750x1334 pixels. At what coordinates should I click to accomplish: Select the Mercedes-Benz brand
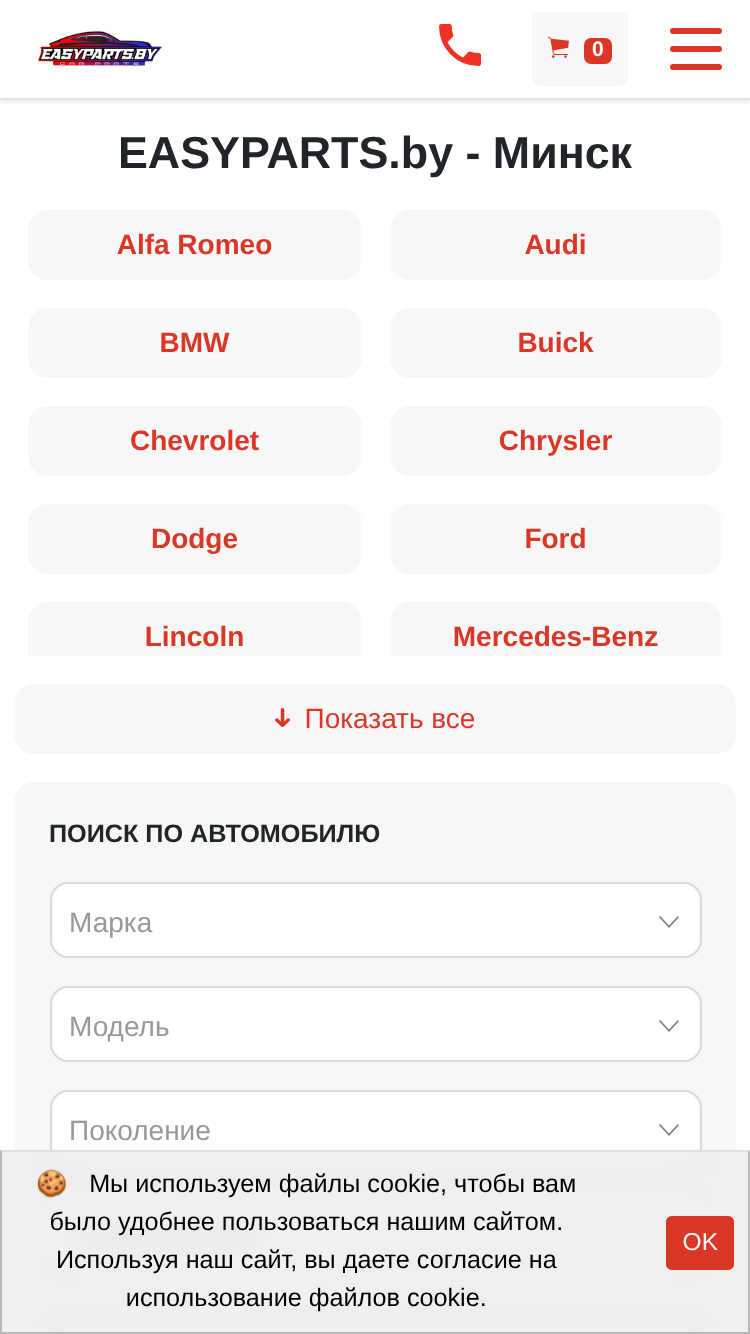point(556,631)
